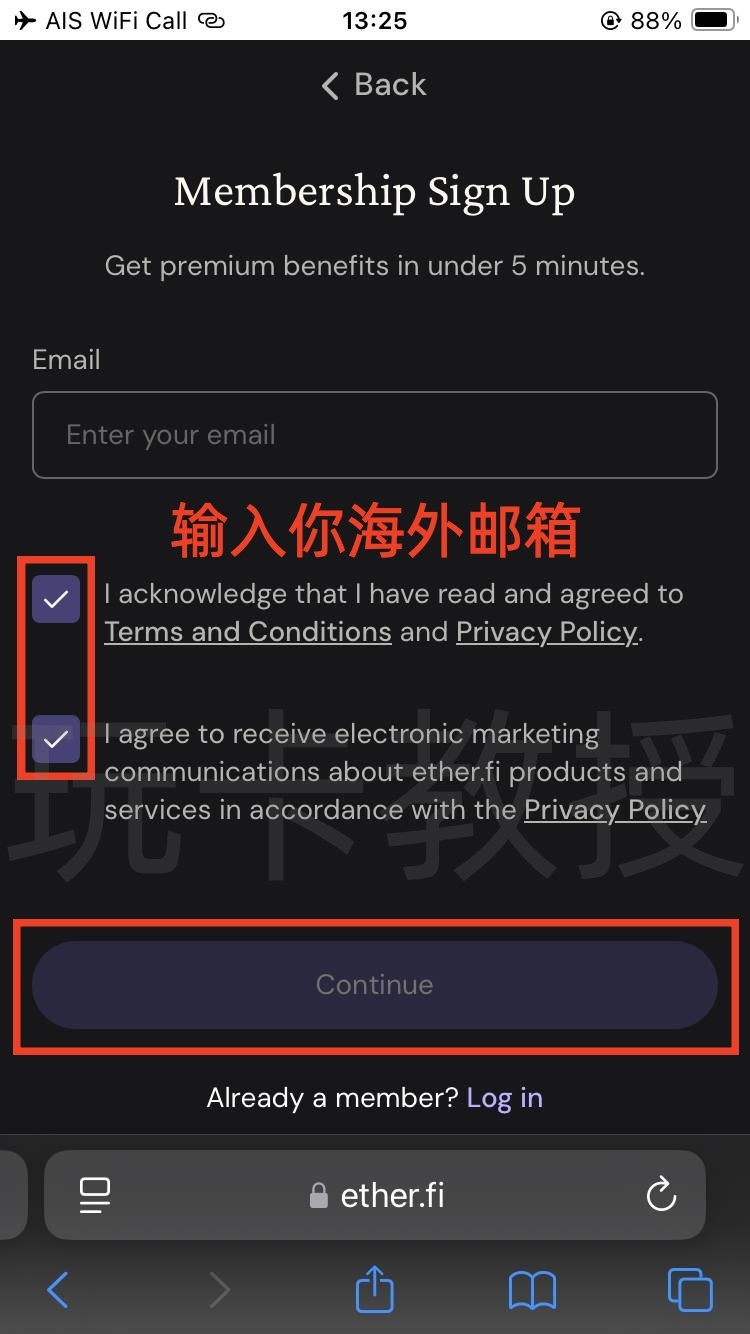This screenshot has height=1334, width=750.
Task: Open the Terms and Conditions link
Action: [247, 632]
